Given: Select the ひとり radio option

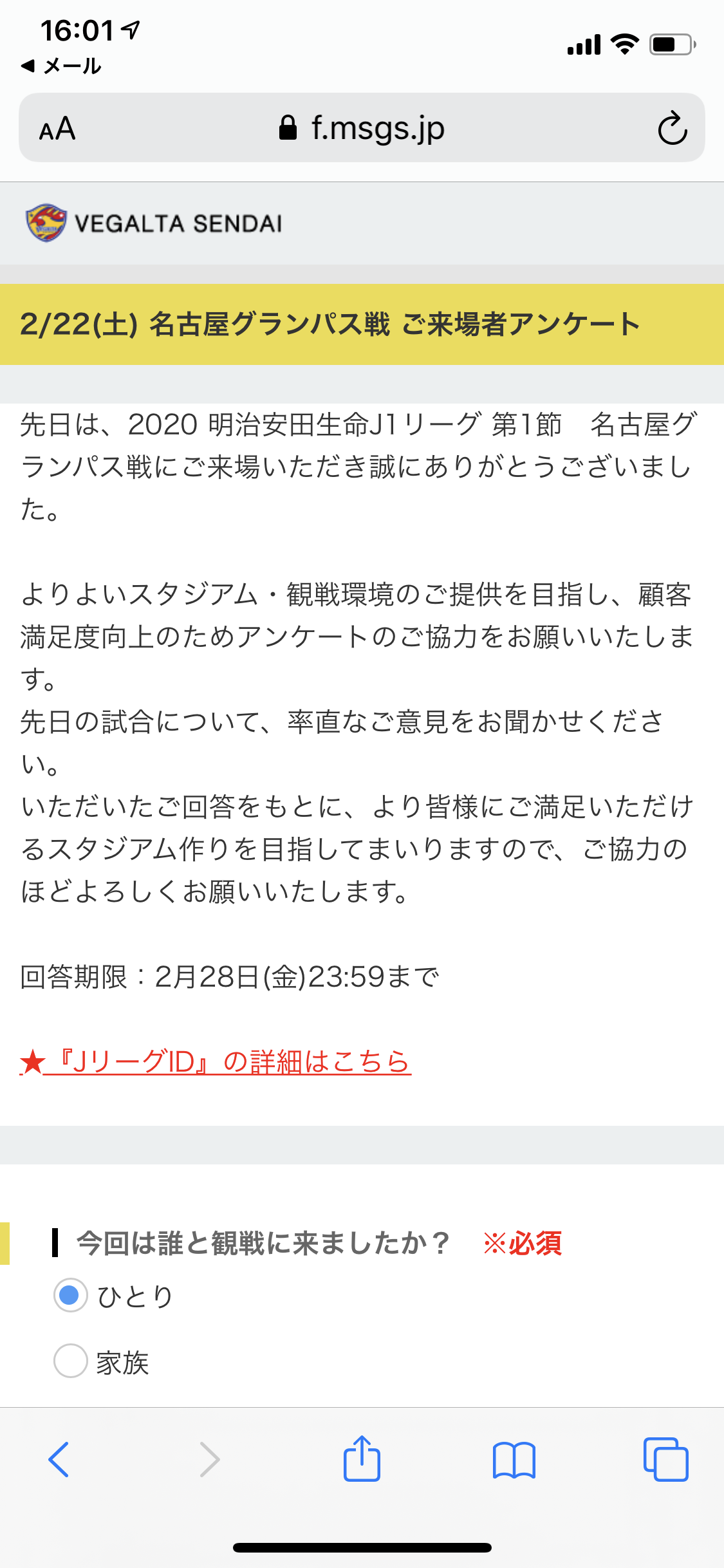Looking at the screenshot, I should (71, 1295).
